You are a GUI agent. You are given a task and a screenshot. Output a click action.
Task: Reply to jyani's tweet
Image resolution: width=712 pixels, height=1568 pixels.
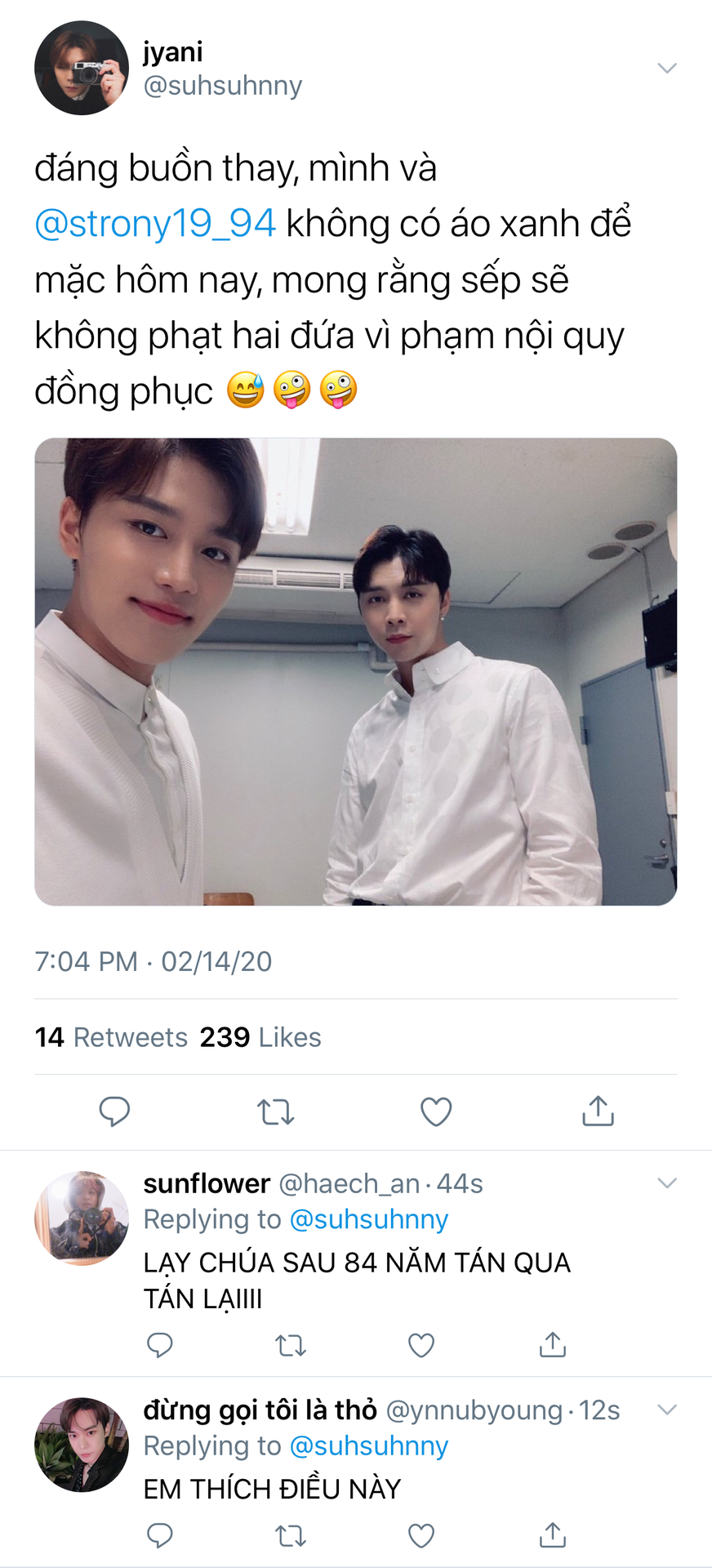(x=114, y=1111)
